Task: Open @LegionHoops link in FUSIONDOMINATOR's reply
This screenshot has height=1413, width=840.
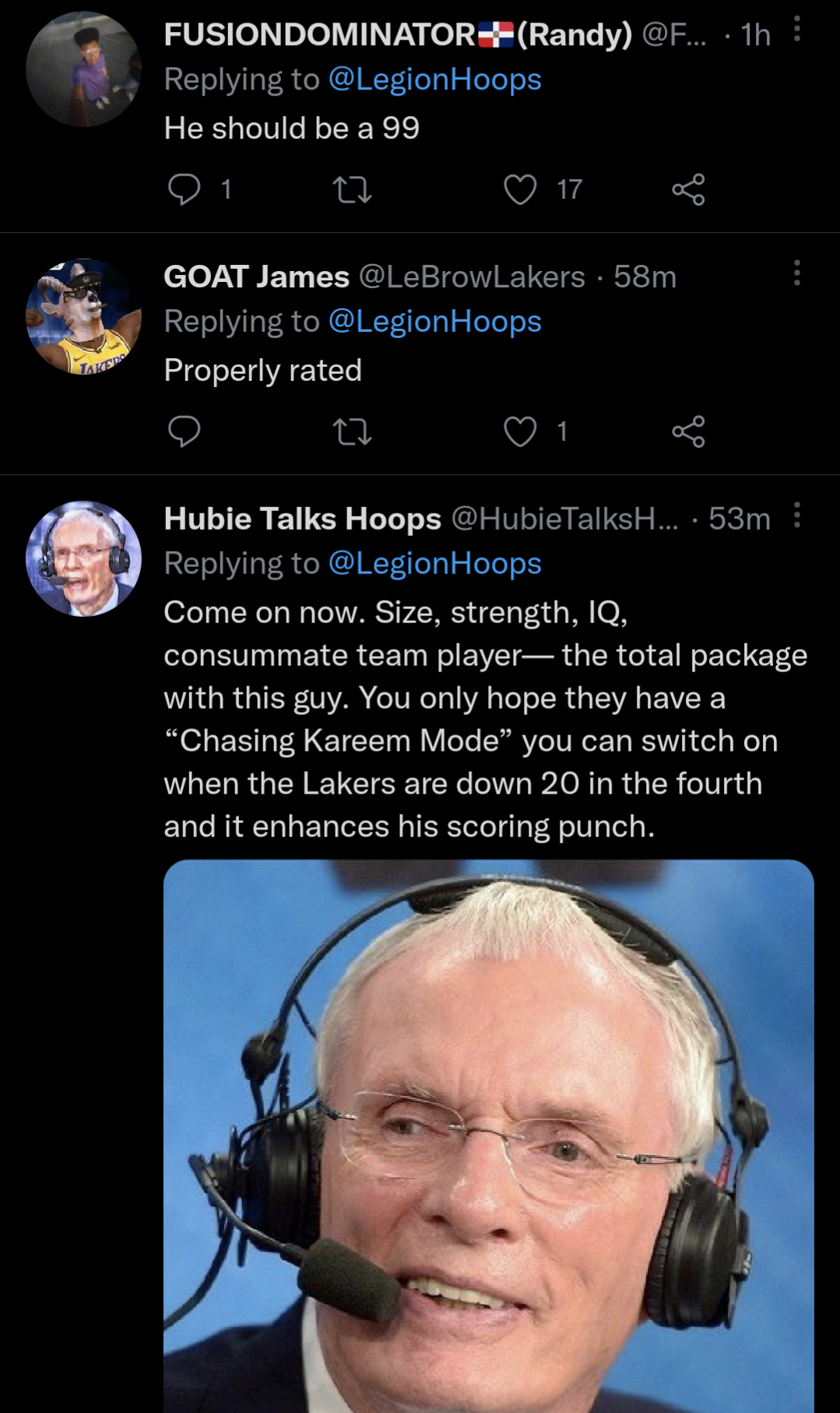Action: pos(434,79)
